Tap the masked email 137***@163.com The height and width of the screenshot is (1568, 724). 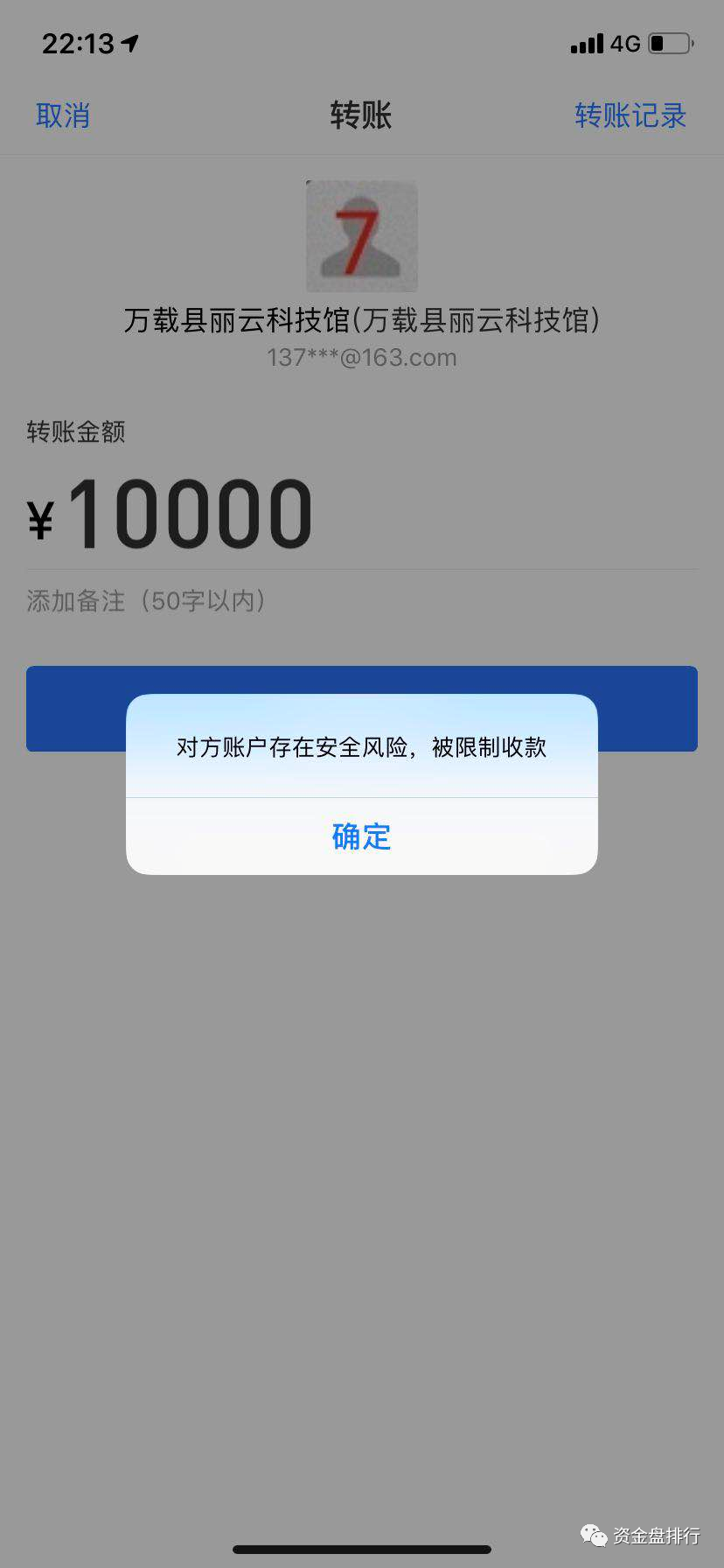(x=361, y=357)
